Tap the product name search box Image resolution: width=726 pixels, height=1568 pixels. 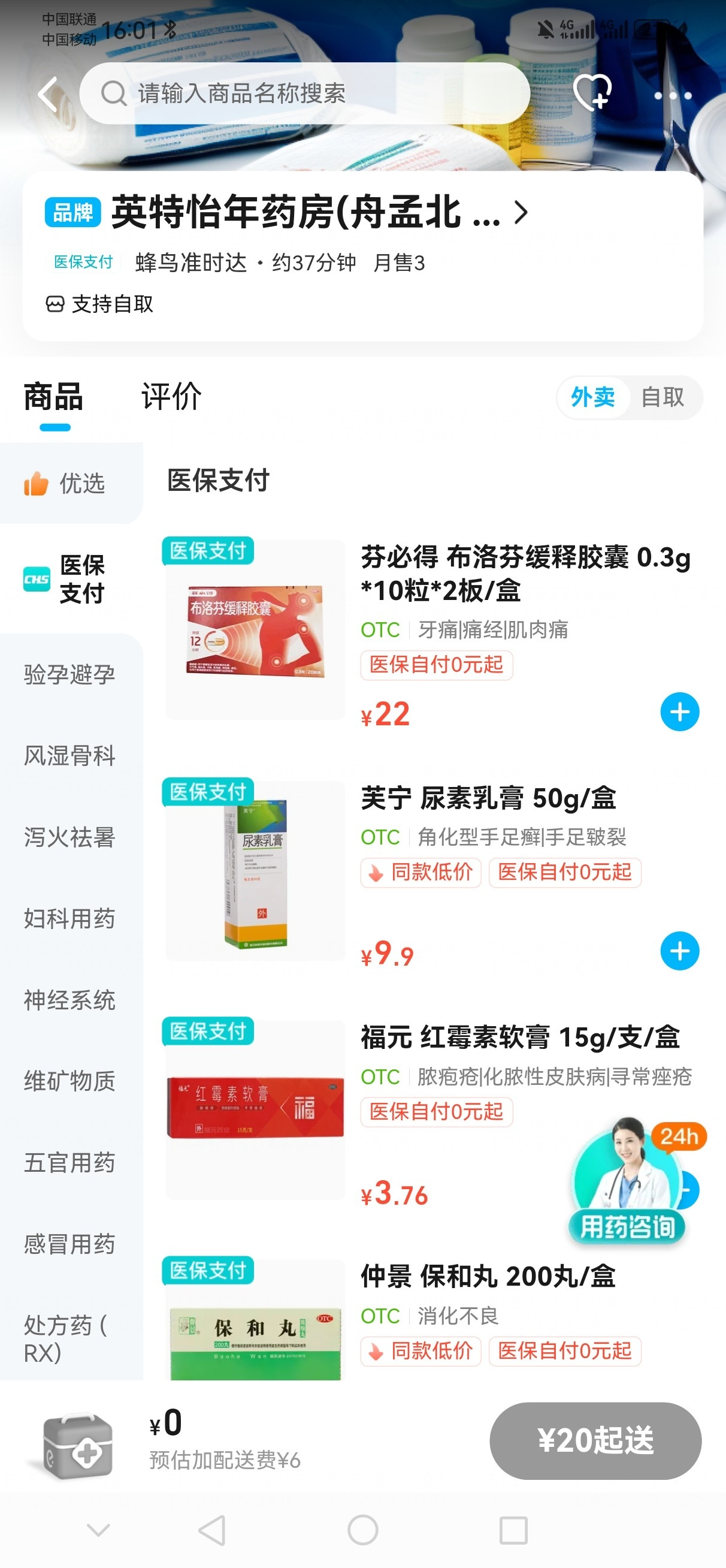pyautogui.click(x=304, y=94)
